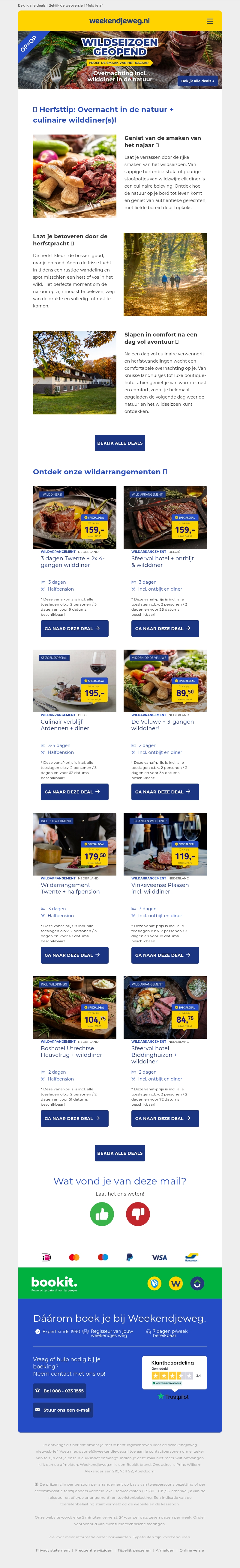
Task: Open the Sfeervol hotel + ontbijt & wilddiner deal
Action: point(165,628)
